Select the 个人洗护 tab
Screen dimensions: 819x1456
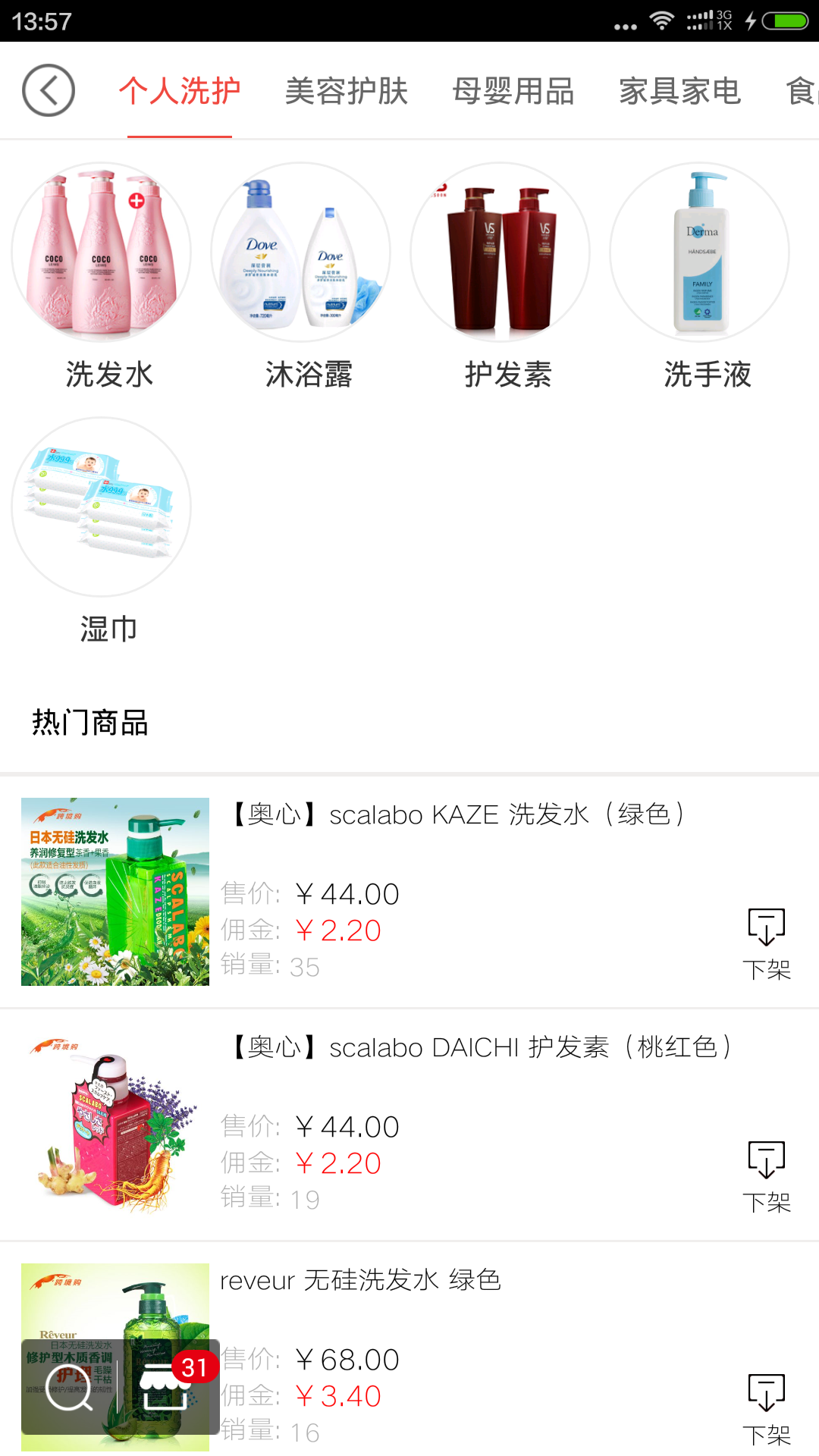click(179, 89)
